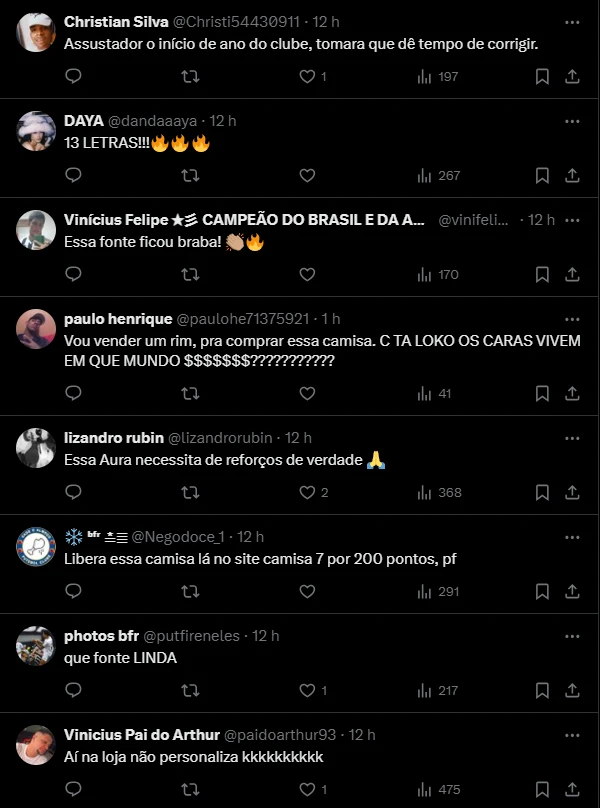Share photos bfr's reply

pyautogui.click(x=572, y=691)
